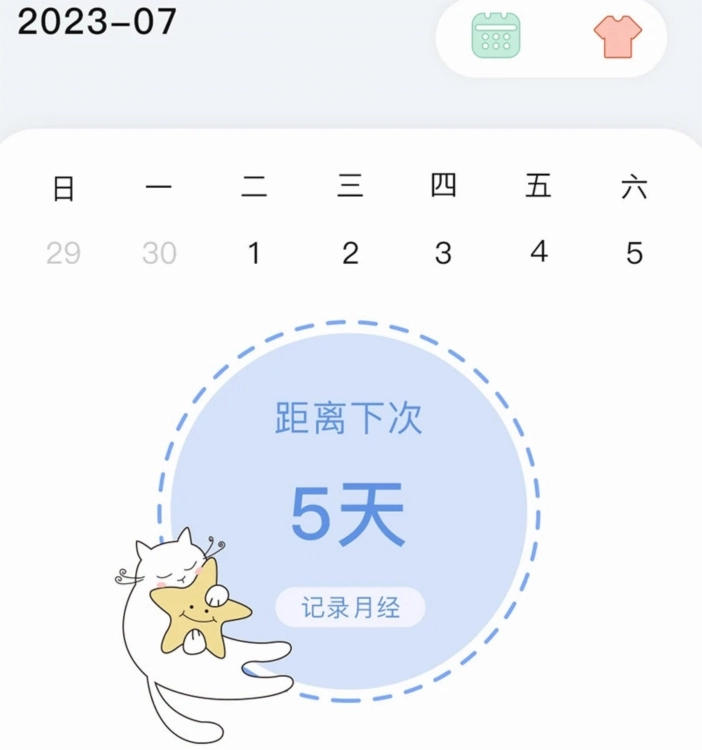Select greyed date 29

click(63, 253)
